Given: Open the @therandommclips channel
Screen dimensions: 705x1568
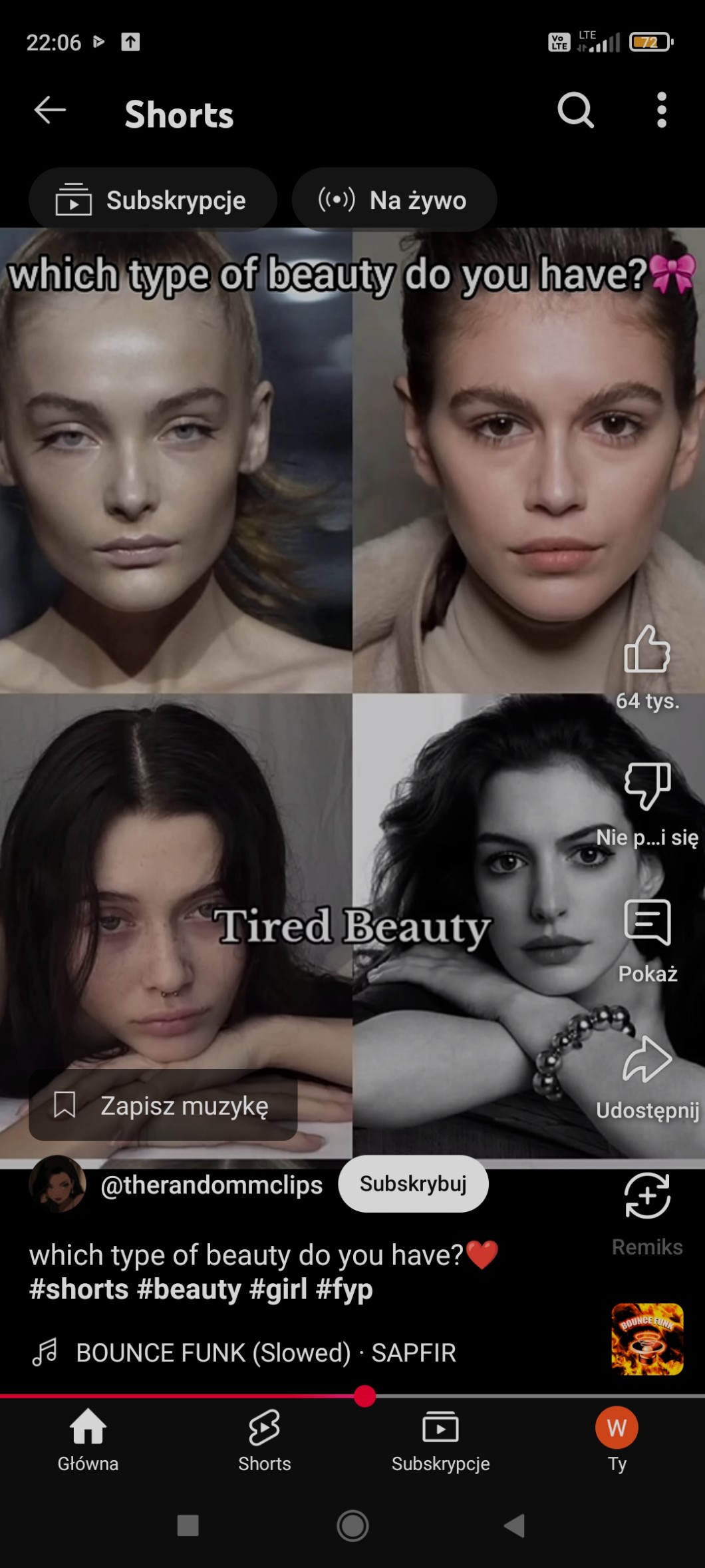Looking at the screenshot, I should (x=211, y=1185).
